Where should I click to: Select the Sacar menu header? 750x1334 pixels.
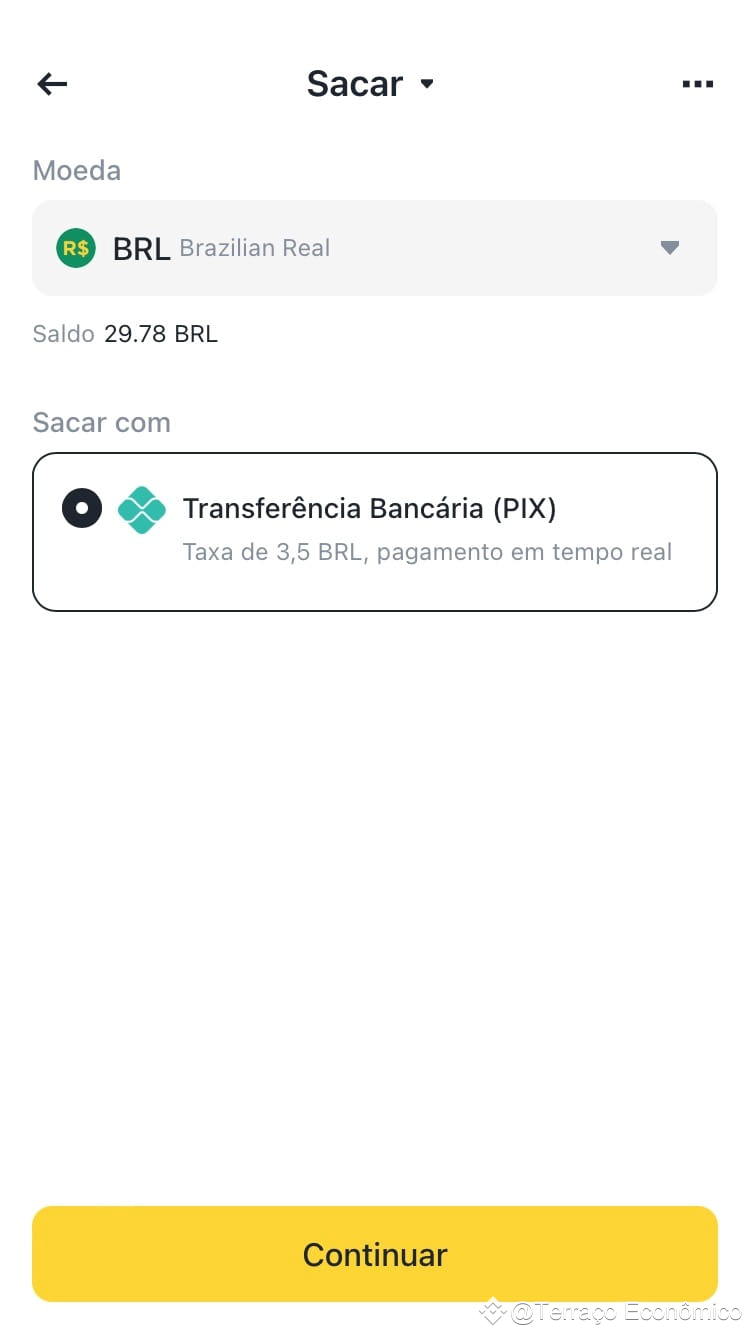click(x=354, y=84)
